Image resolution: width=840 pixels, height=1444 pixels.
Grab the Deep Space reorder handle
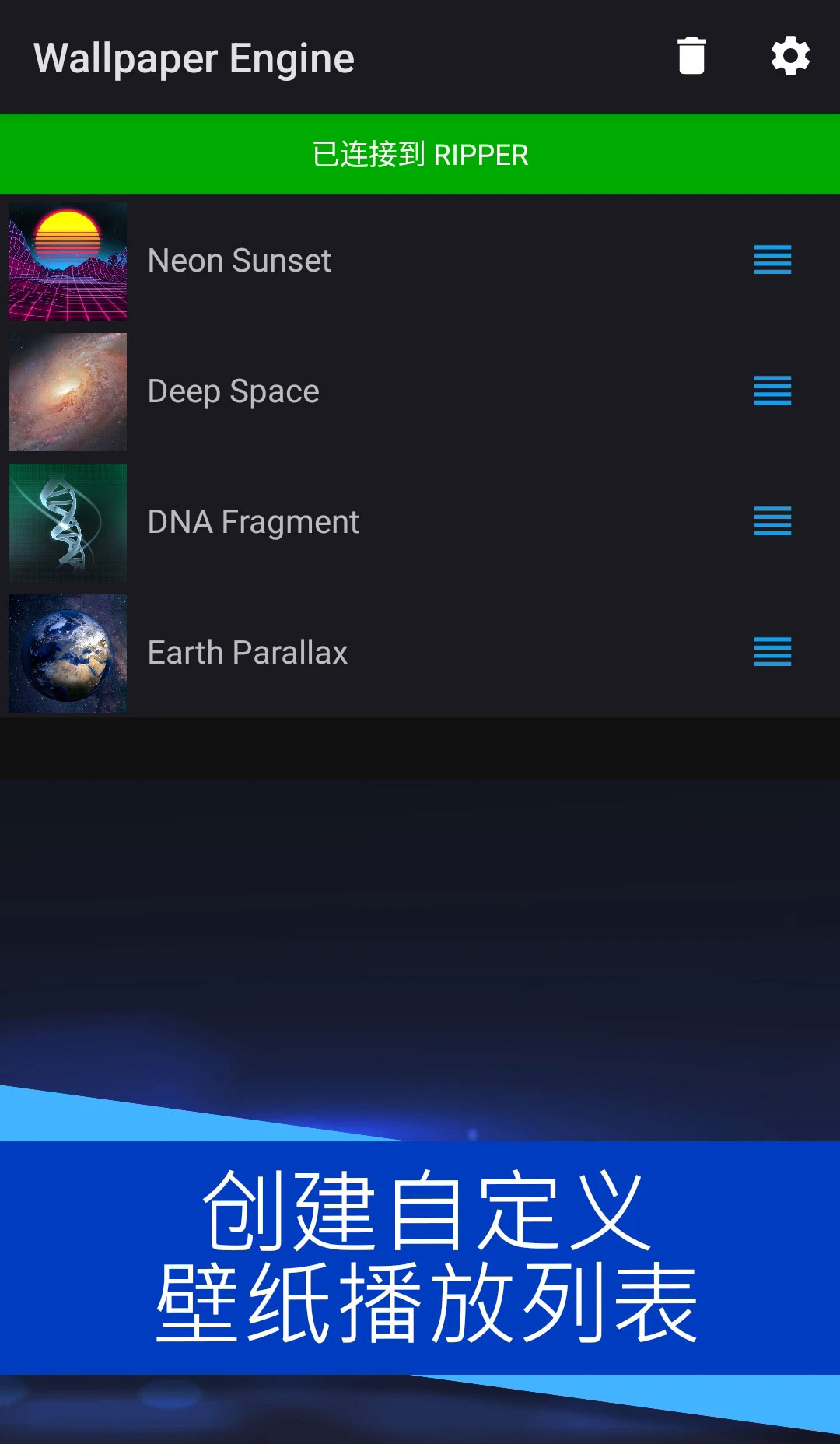point(772,392)
